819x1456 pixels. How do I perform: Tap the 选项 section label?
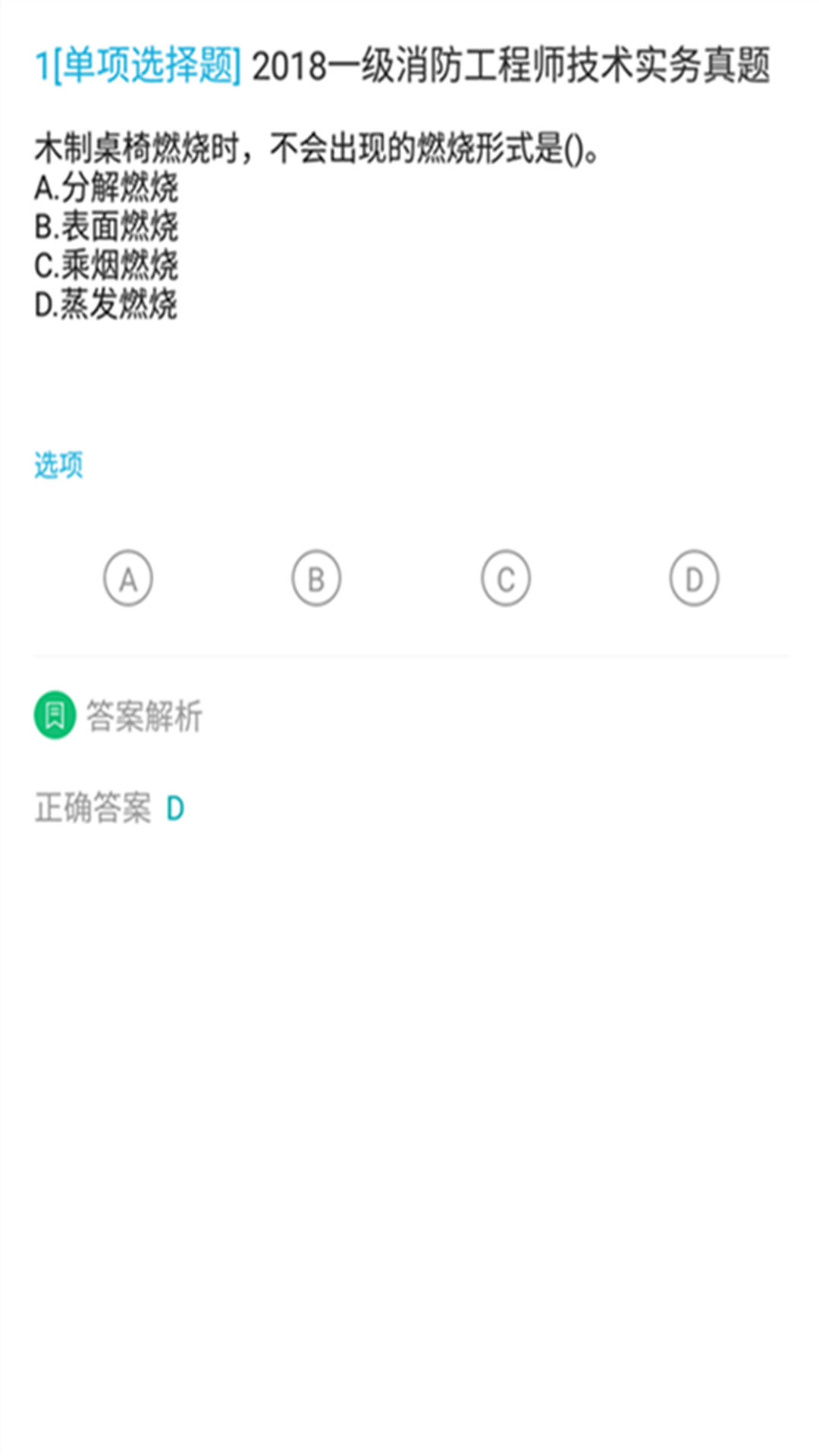tap(58, 464)
